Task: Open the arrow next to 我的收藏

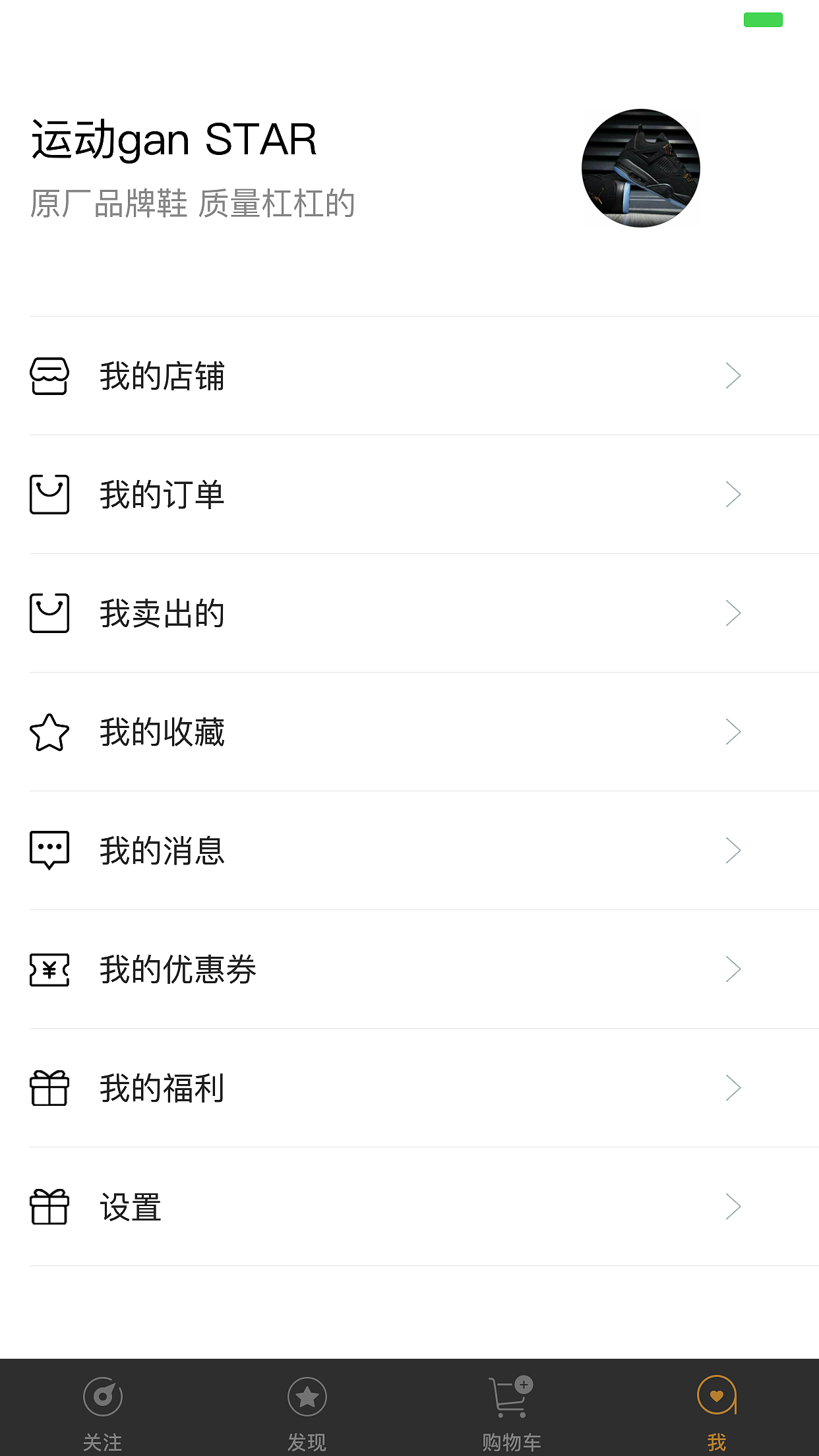Action: (732, 731)
